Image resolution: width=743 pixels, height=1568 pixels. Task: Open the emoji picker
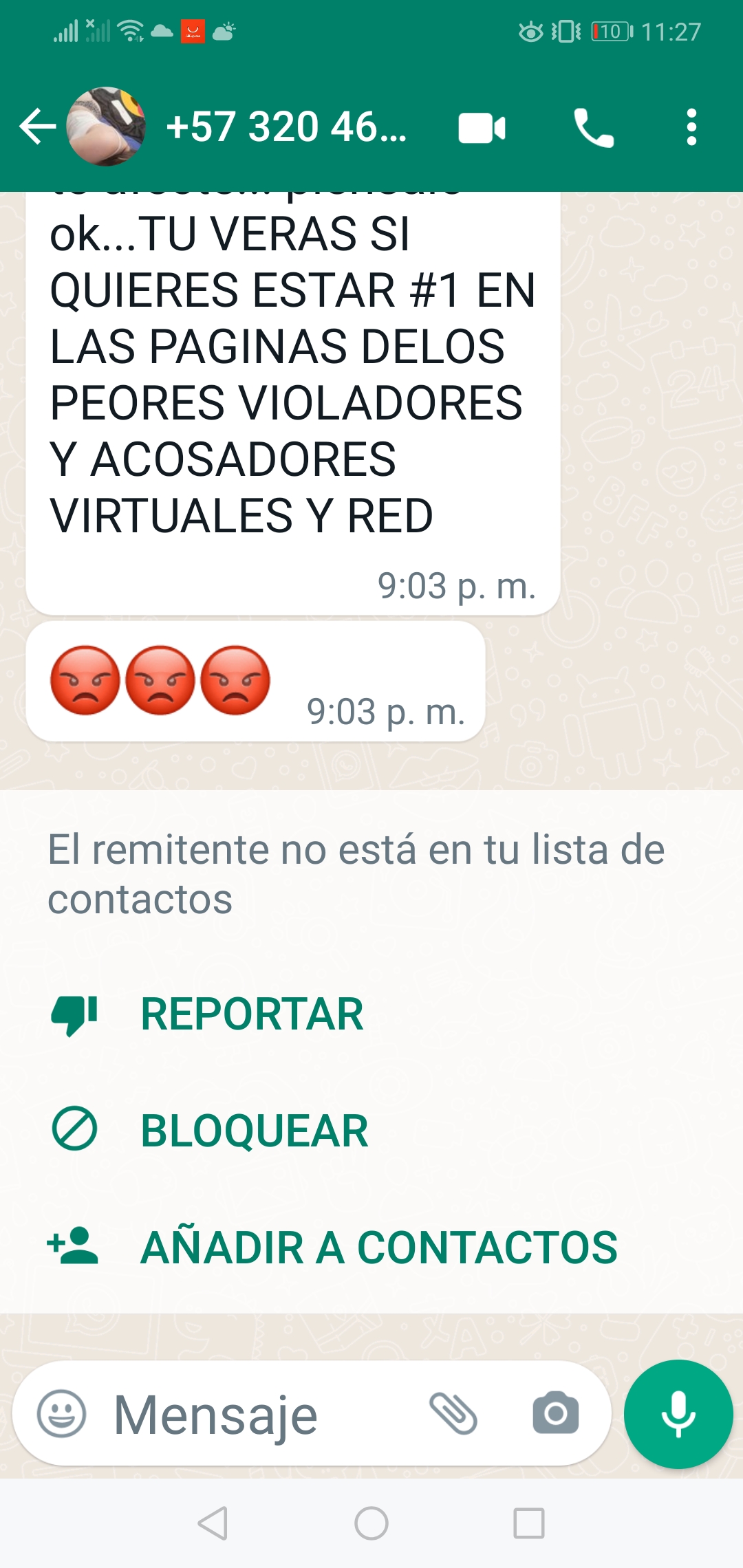point(62,1414)
